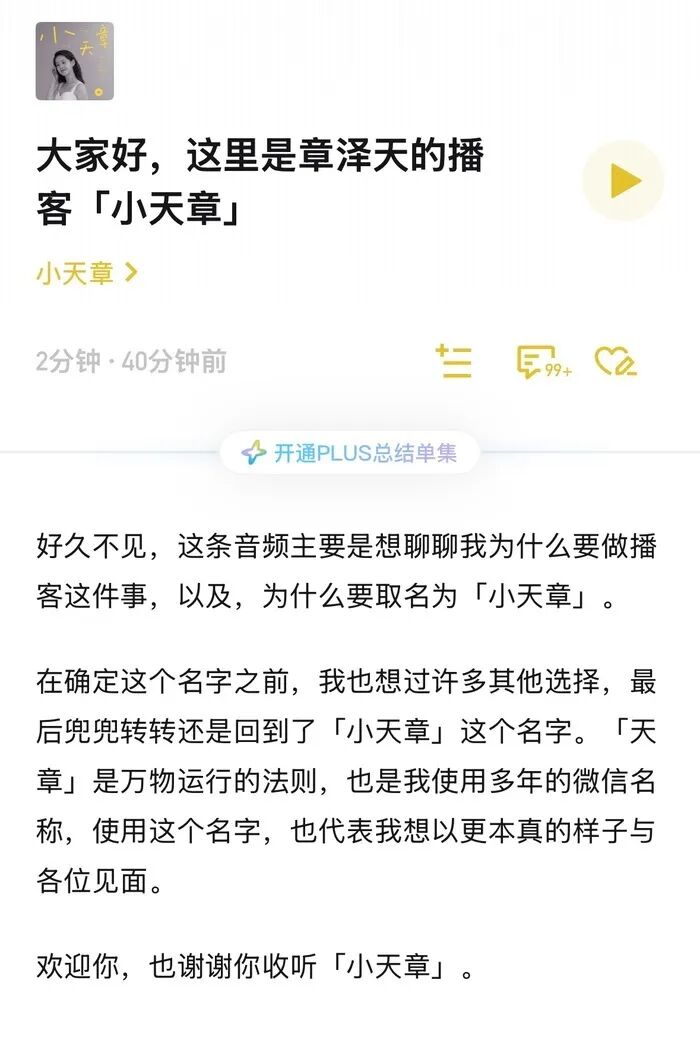Screen dimensions: 700x1040
Task: Open the 小天章 podcast channel link
Action: pyautogui.click(x=86, y=273)
